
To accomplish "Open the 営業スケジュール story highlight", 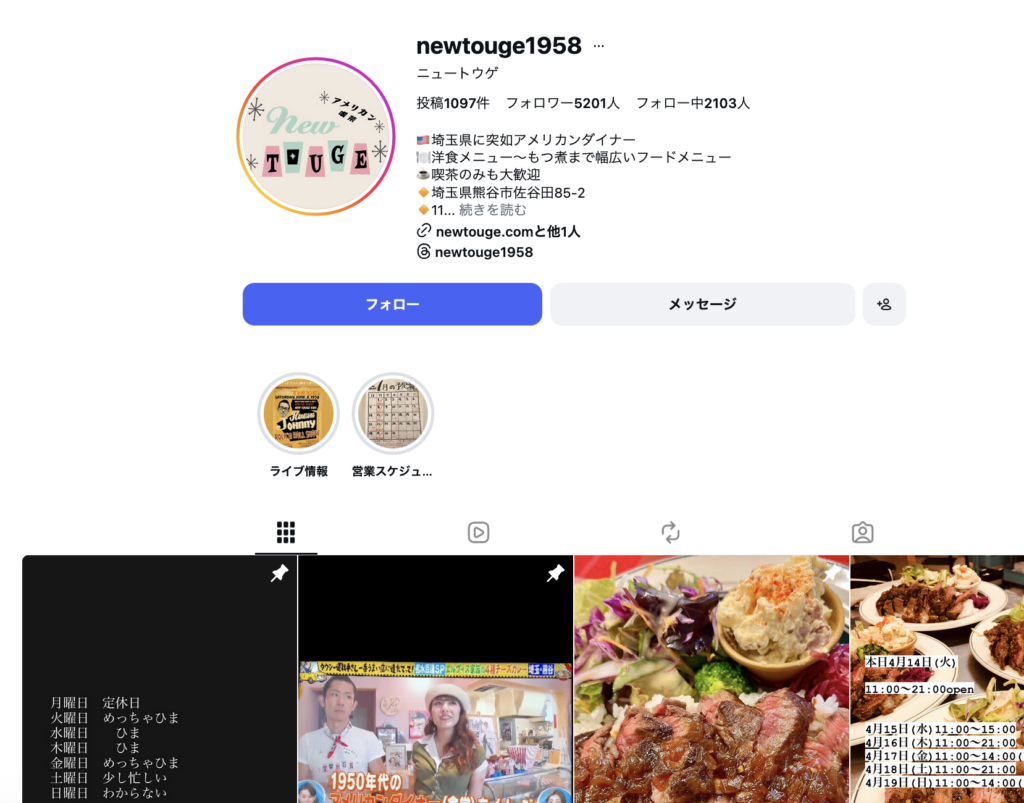I will coord(393,414).
